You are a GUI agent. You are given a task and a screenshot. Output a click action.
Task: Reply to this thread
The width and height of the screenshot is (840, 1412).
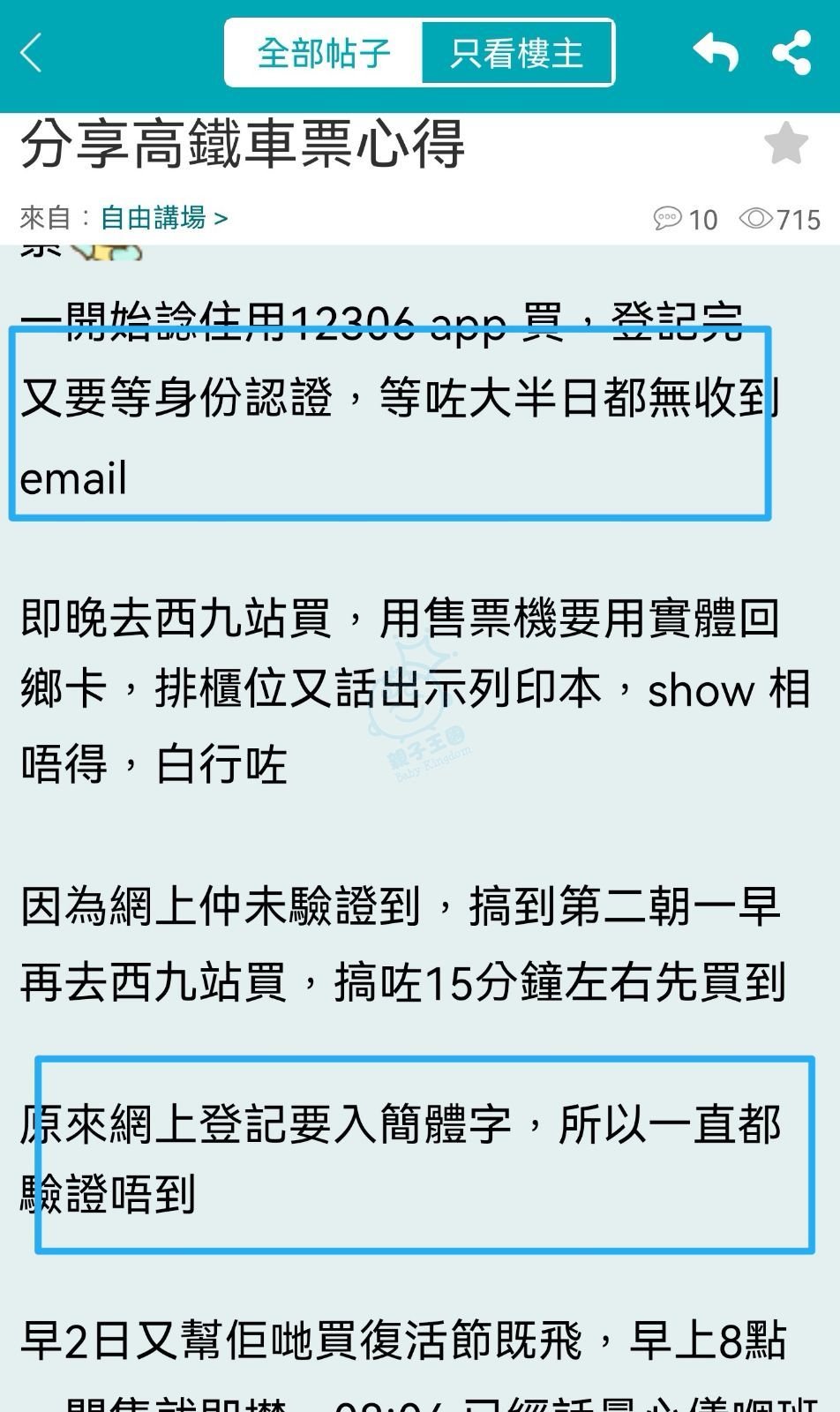pyautogui.click(x=715, y=53)
